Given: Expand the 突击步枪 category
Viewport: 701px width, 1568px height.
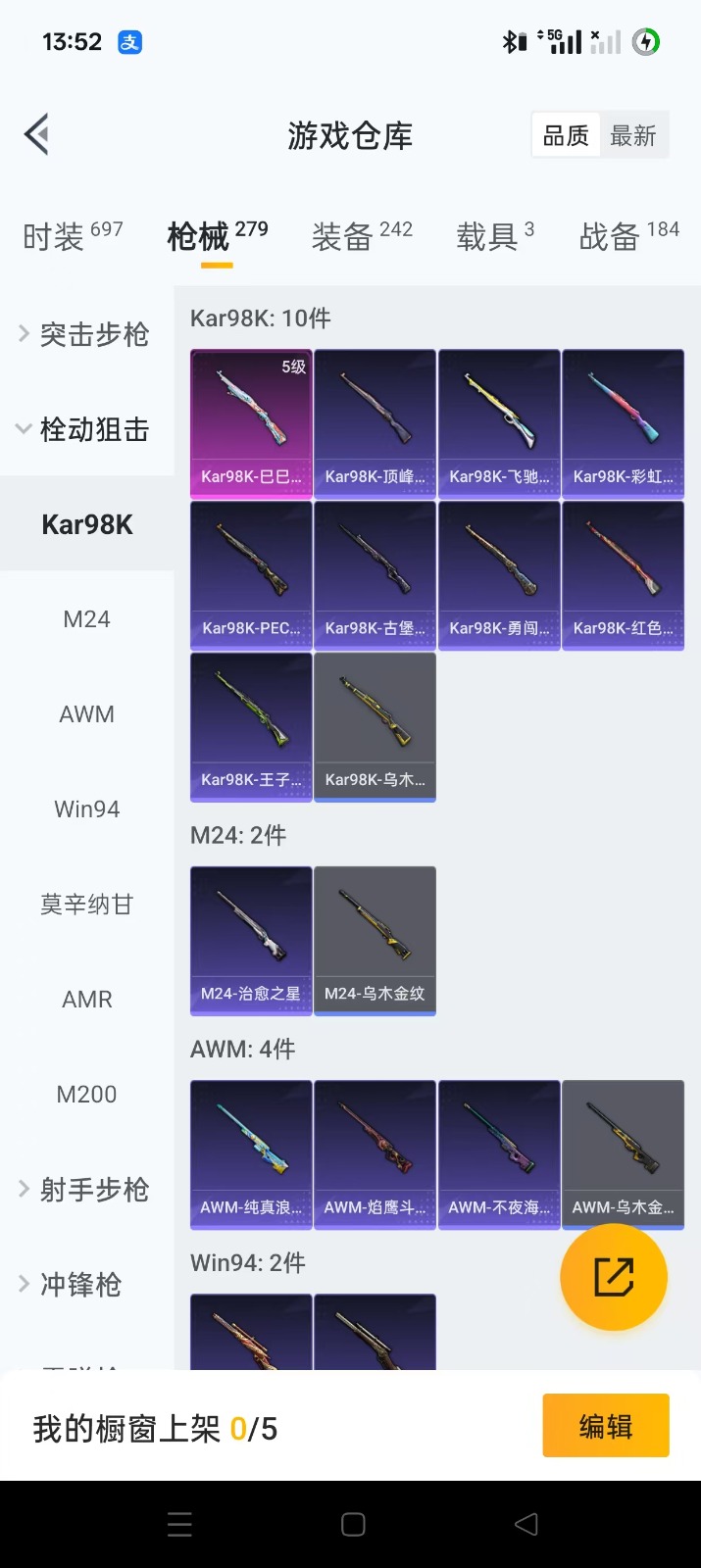Looking at the screenshot, I should click(86, 335).
